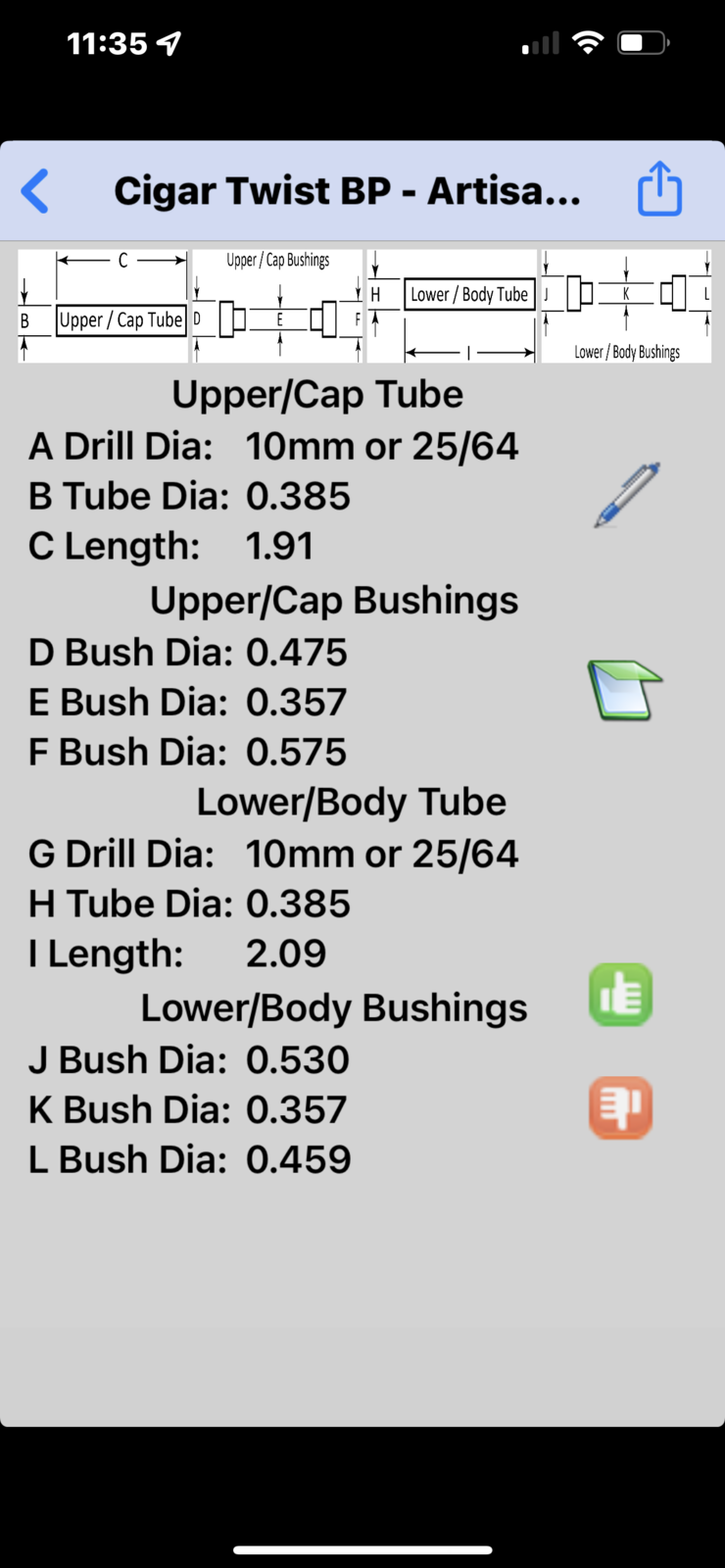Enlarge the Upper / Cap Bushings diagram
The image size is (725, 1568).
pyautogui.click(x=278, y=306)
